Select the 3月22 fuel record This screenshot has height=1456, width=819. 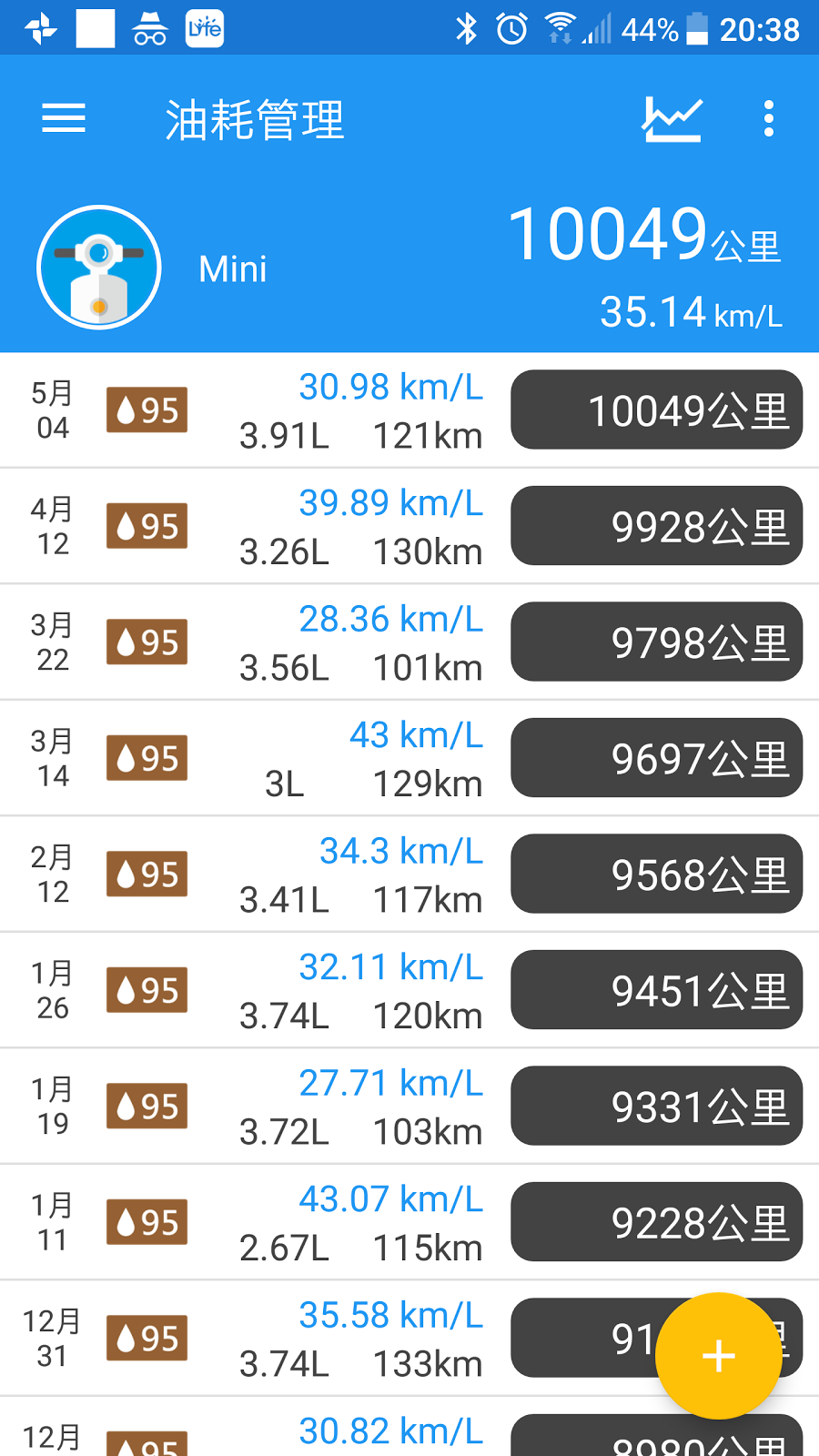coord(364,642)
